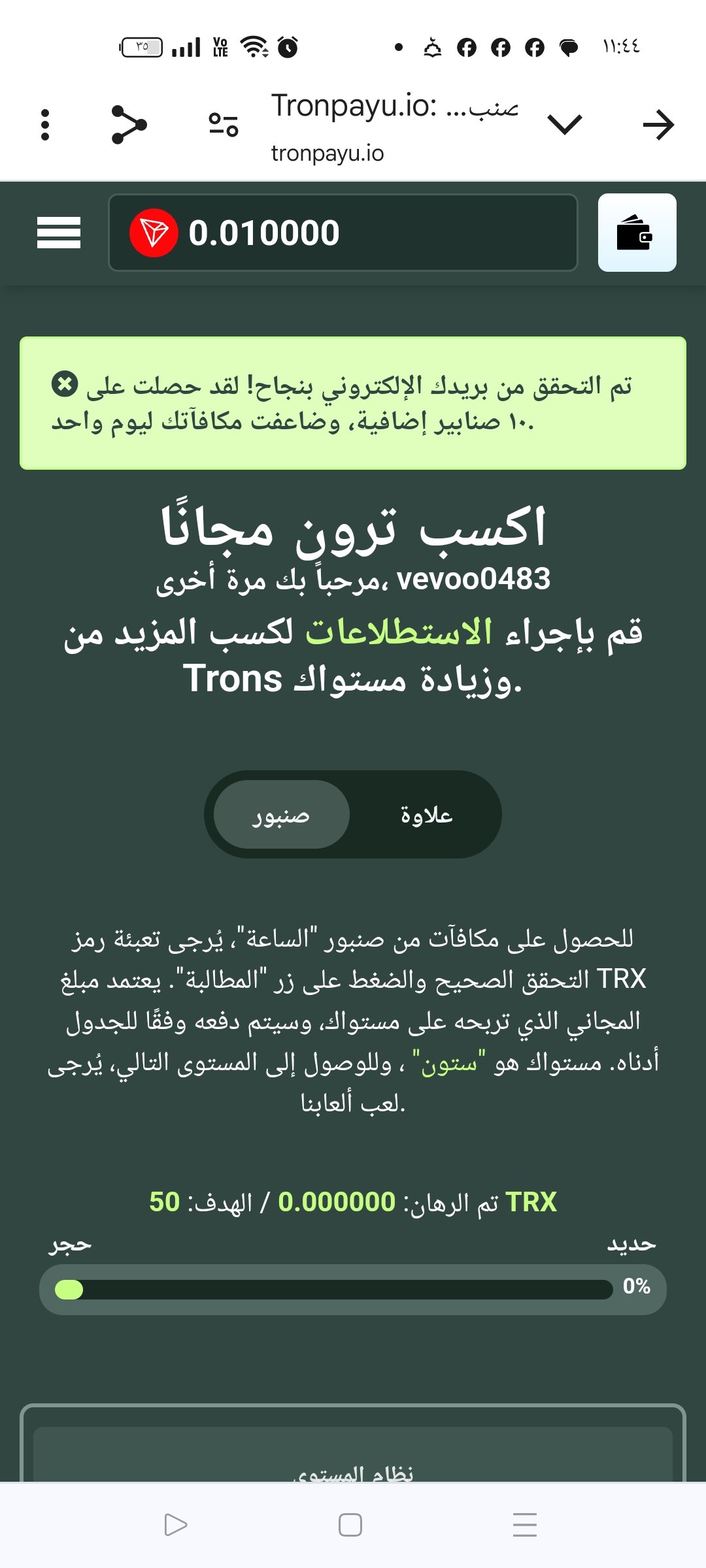
Task: Open the wallet button
Action: 637,233
